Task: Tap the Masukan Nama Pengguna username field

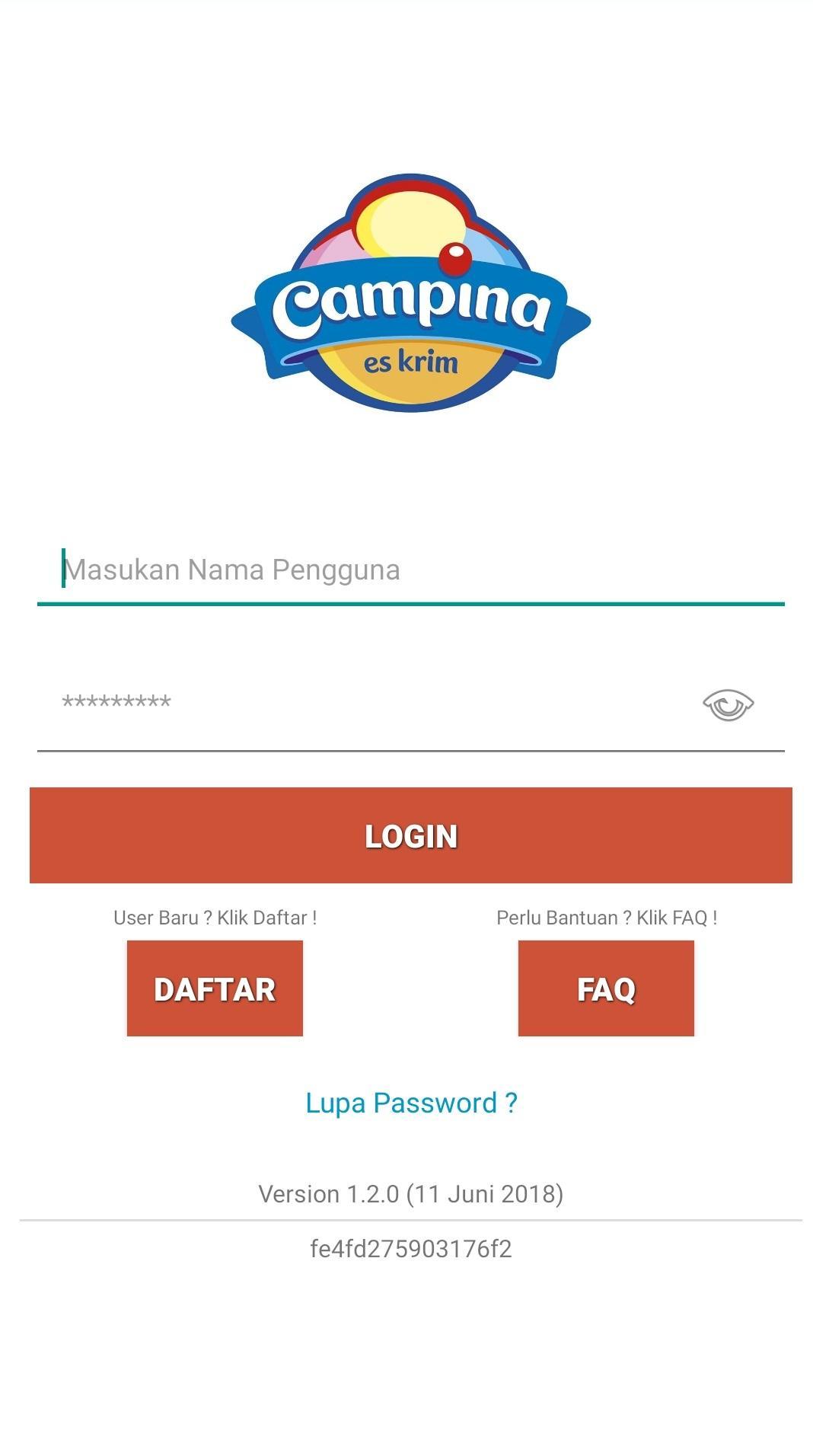Action: [410, 570]
